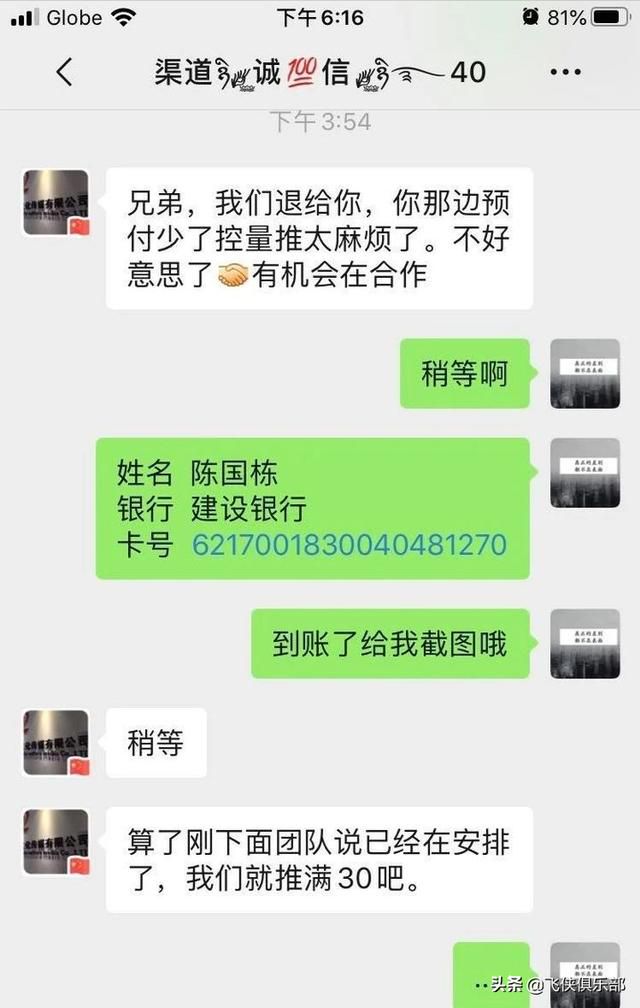This screenshot has width=640, height=1008.
Task: Go back to the chat list
Action: (x=64, y=72)
